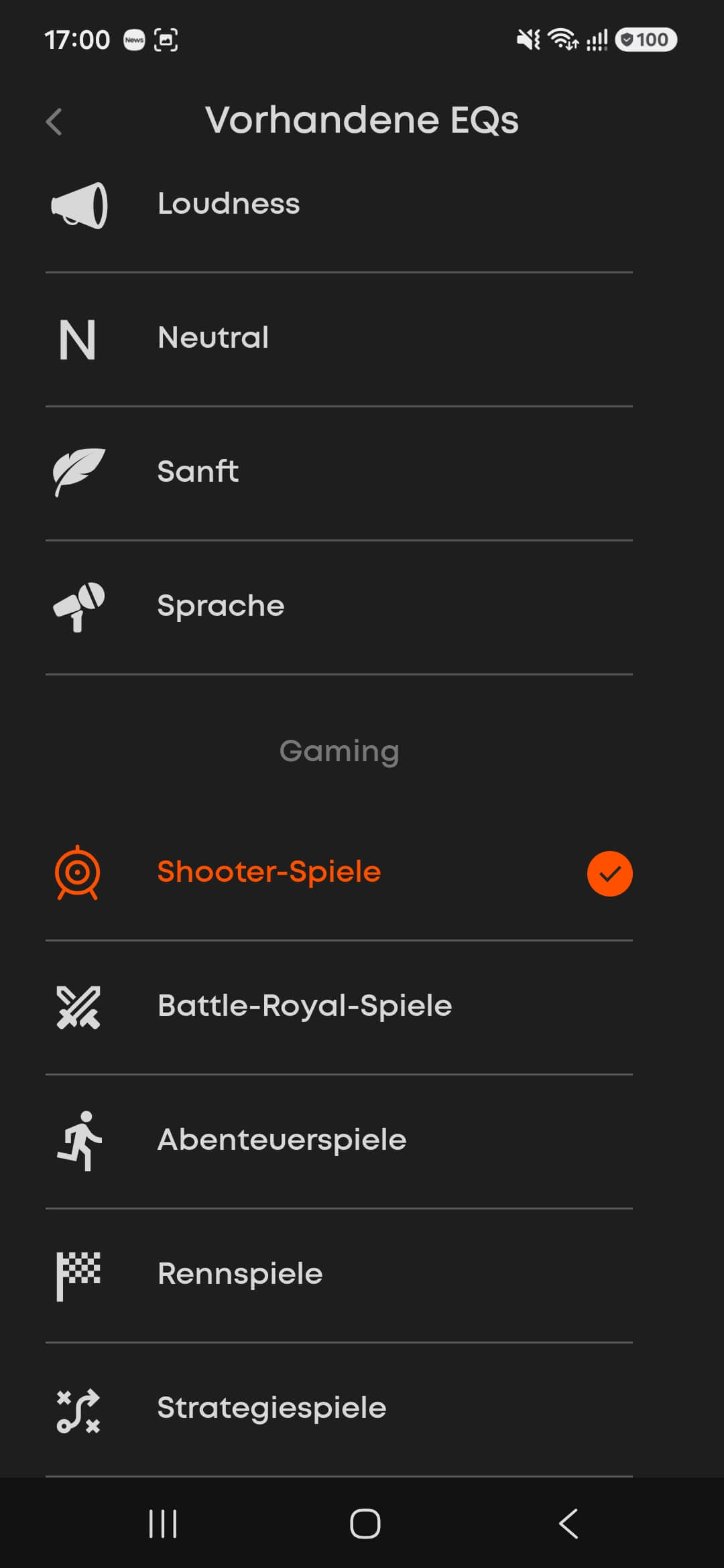This screenshot has width=724, height=1568.
Task: Open recent apps from navigation bar
Action: [163, 1524]
